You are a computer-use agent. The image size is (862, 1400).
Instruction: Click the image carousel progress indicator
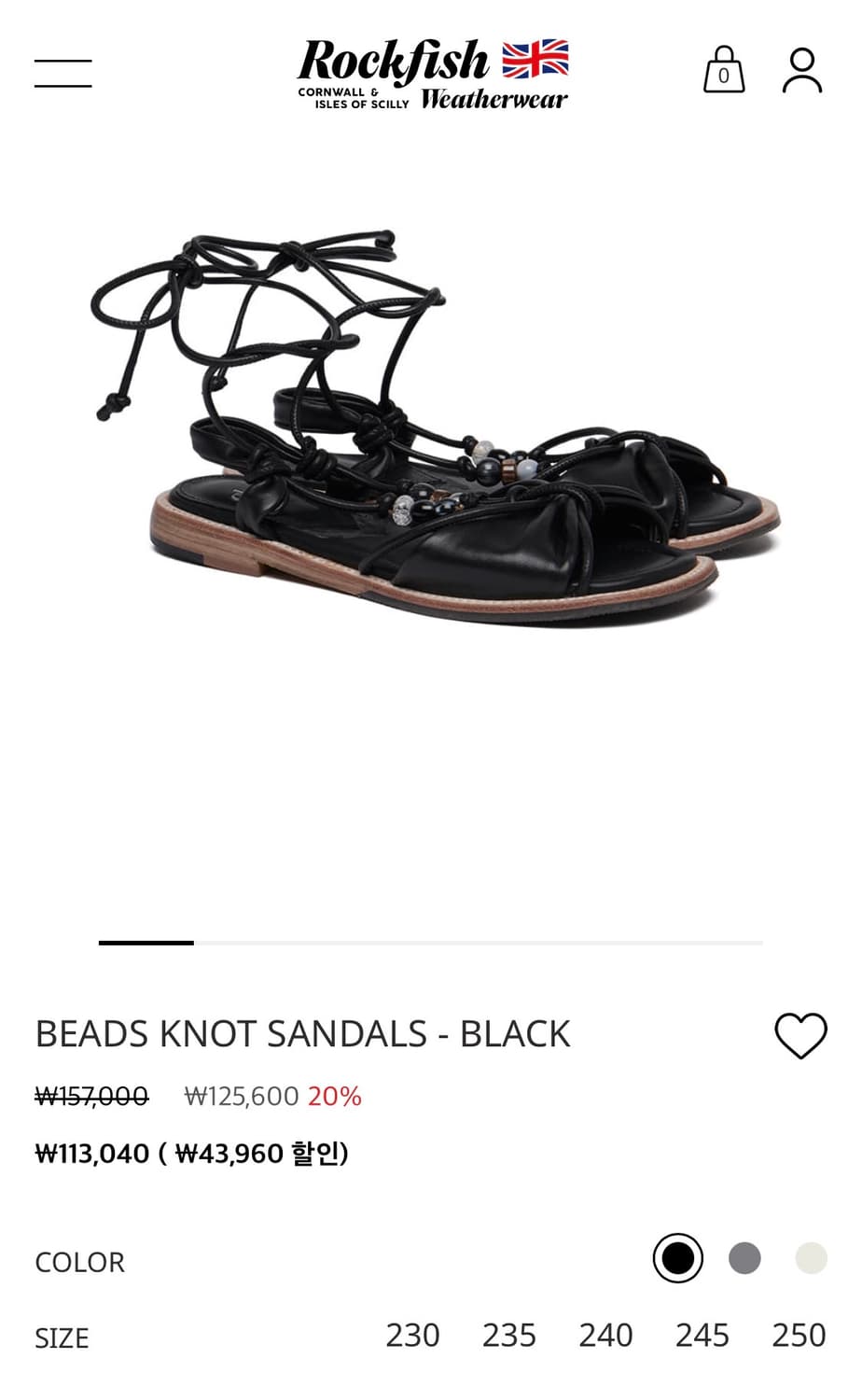pos(145,945)
